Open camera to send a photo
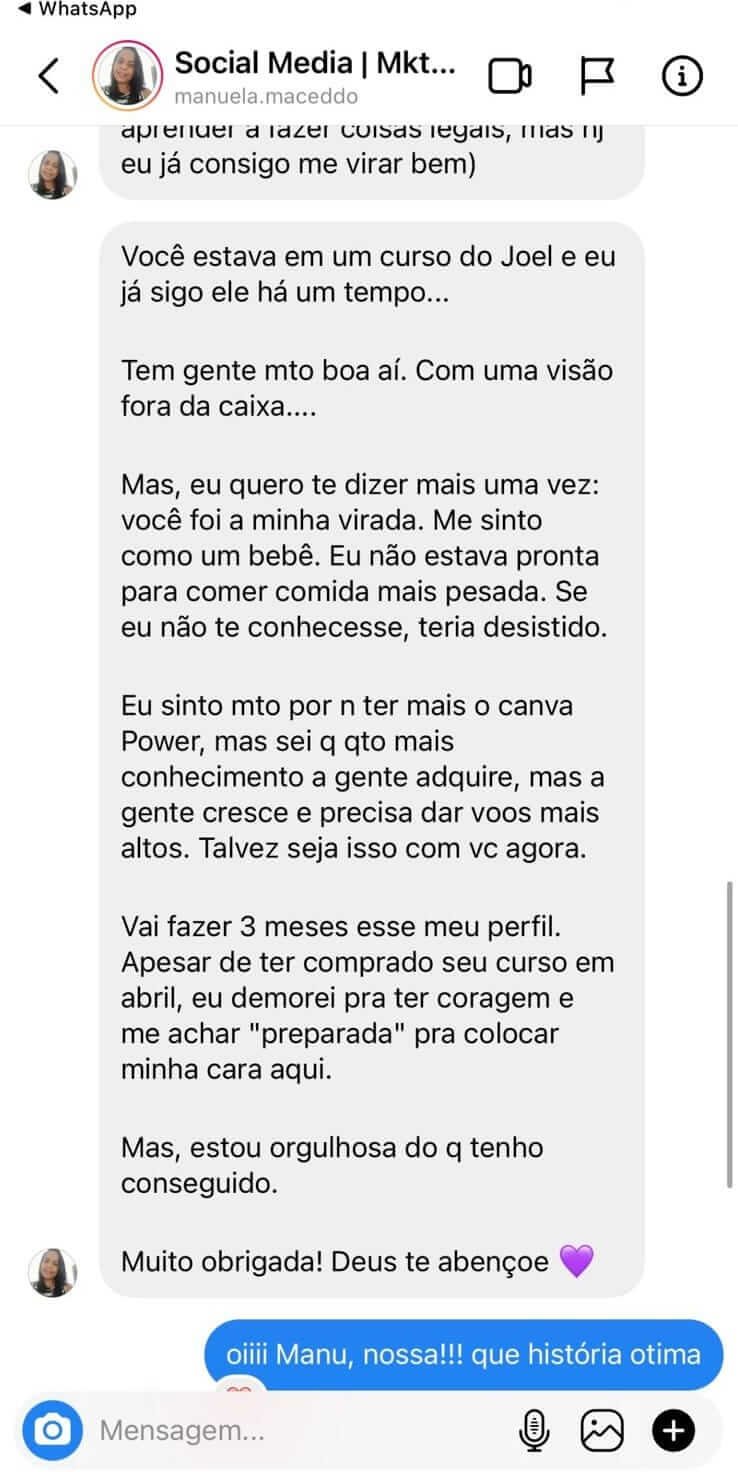This screenshot has width=738, height=1472. click(52, 1431)
